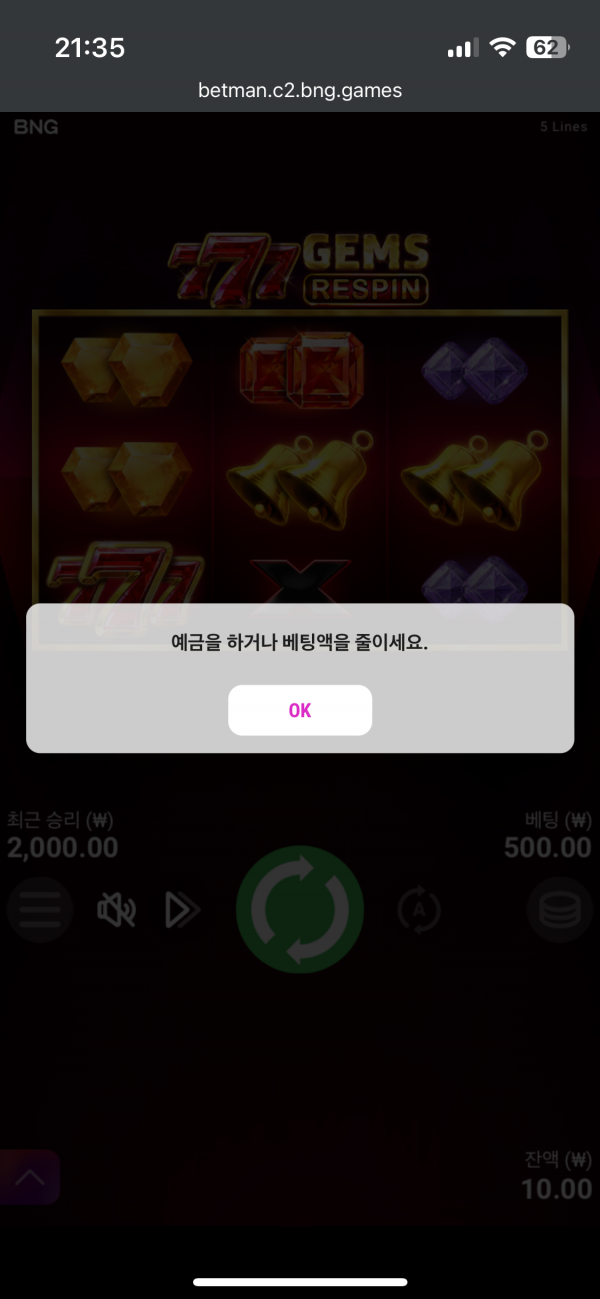
Task: Tap the browser address betman.c2.bng.games
Action: coord(300,91)
